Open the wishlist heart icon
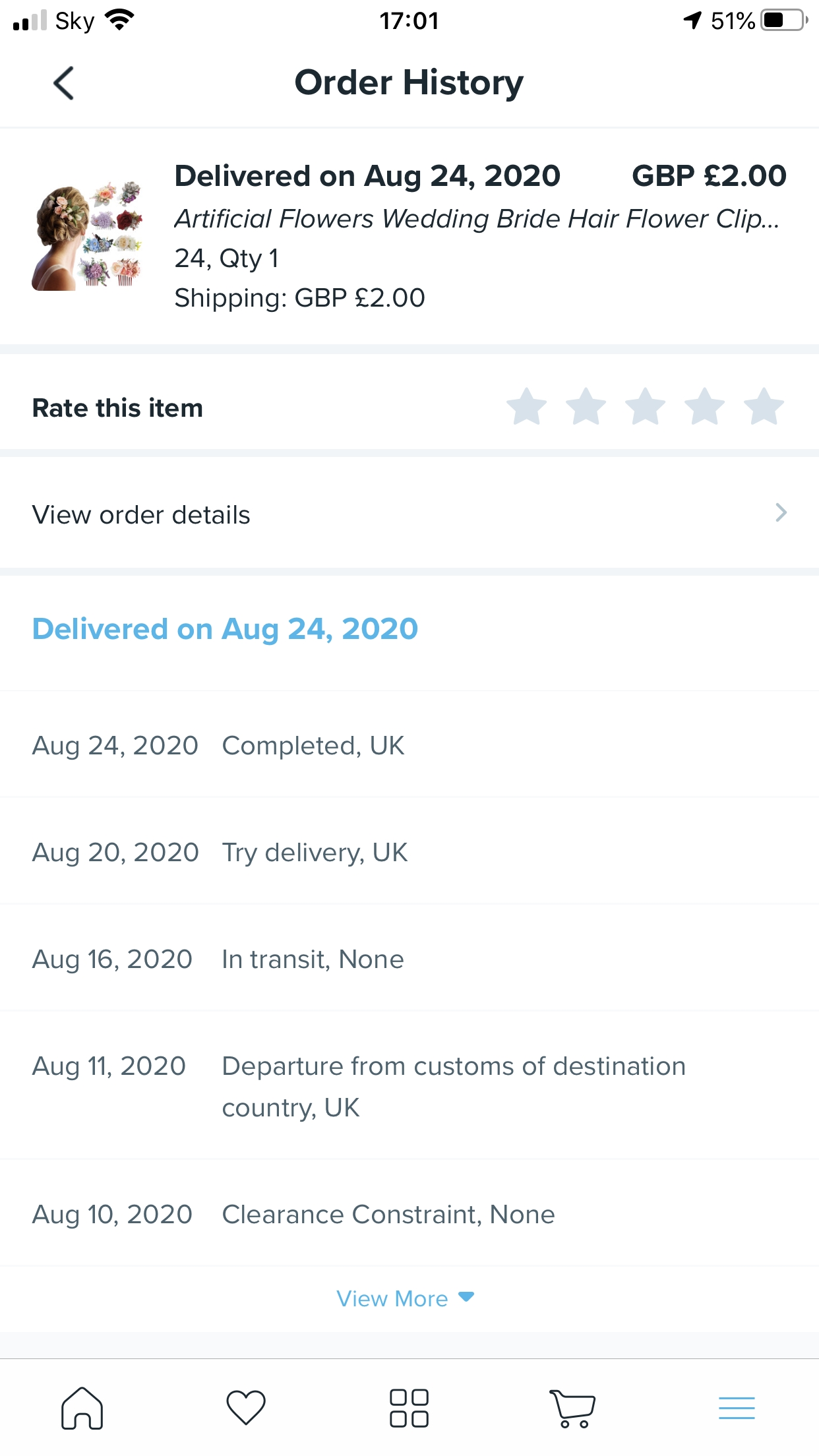Viewport: 819px width, 1456px height. tap(245, 1408)
